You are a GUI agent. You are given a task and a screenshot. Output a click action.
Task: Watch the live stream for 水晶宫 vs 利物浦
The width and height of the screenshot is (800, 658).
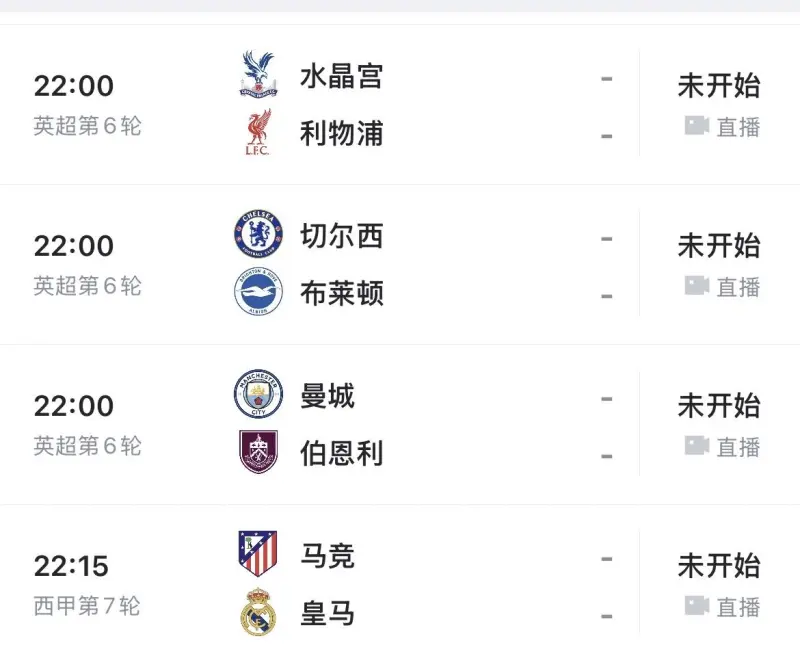point(722,127)
